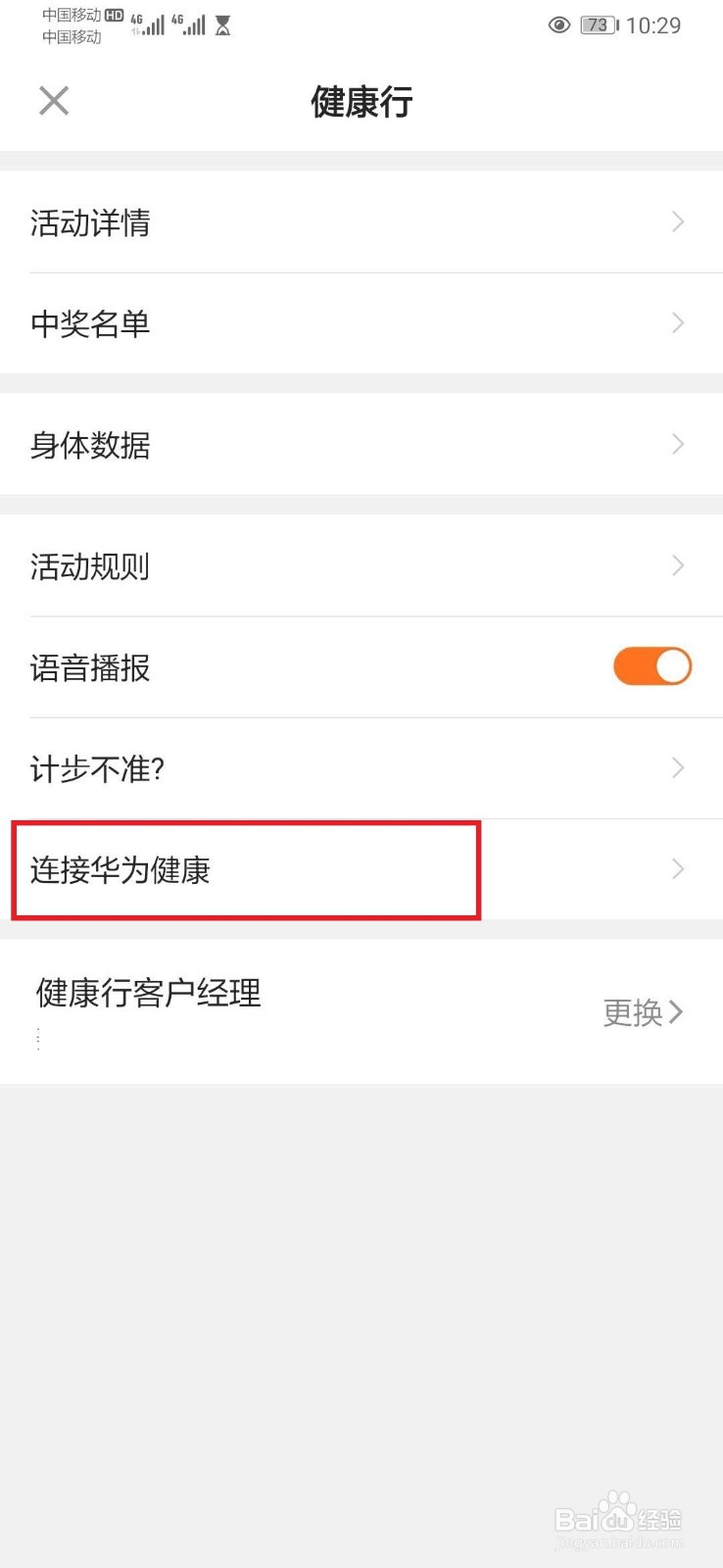The height and width of the screenshot is (1568, 723).
Task: Tap the chevron next to 身体数据
Action: point(677,445)
